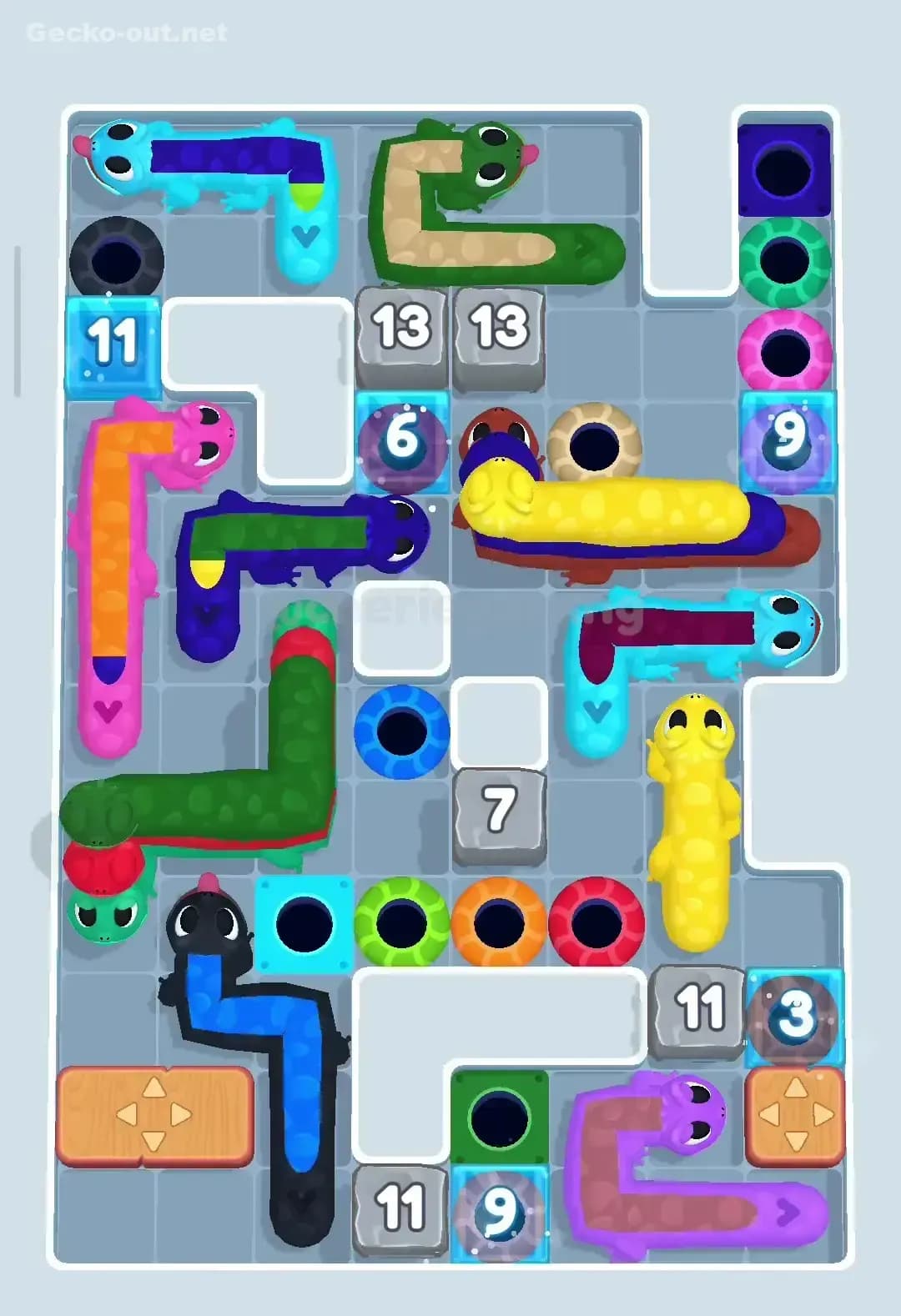Tap the blue ring hole in the center
This screenshot has height=1316, width=901.
click(x=400, y=732)
